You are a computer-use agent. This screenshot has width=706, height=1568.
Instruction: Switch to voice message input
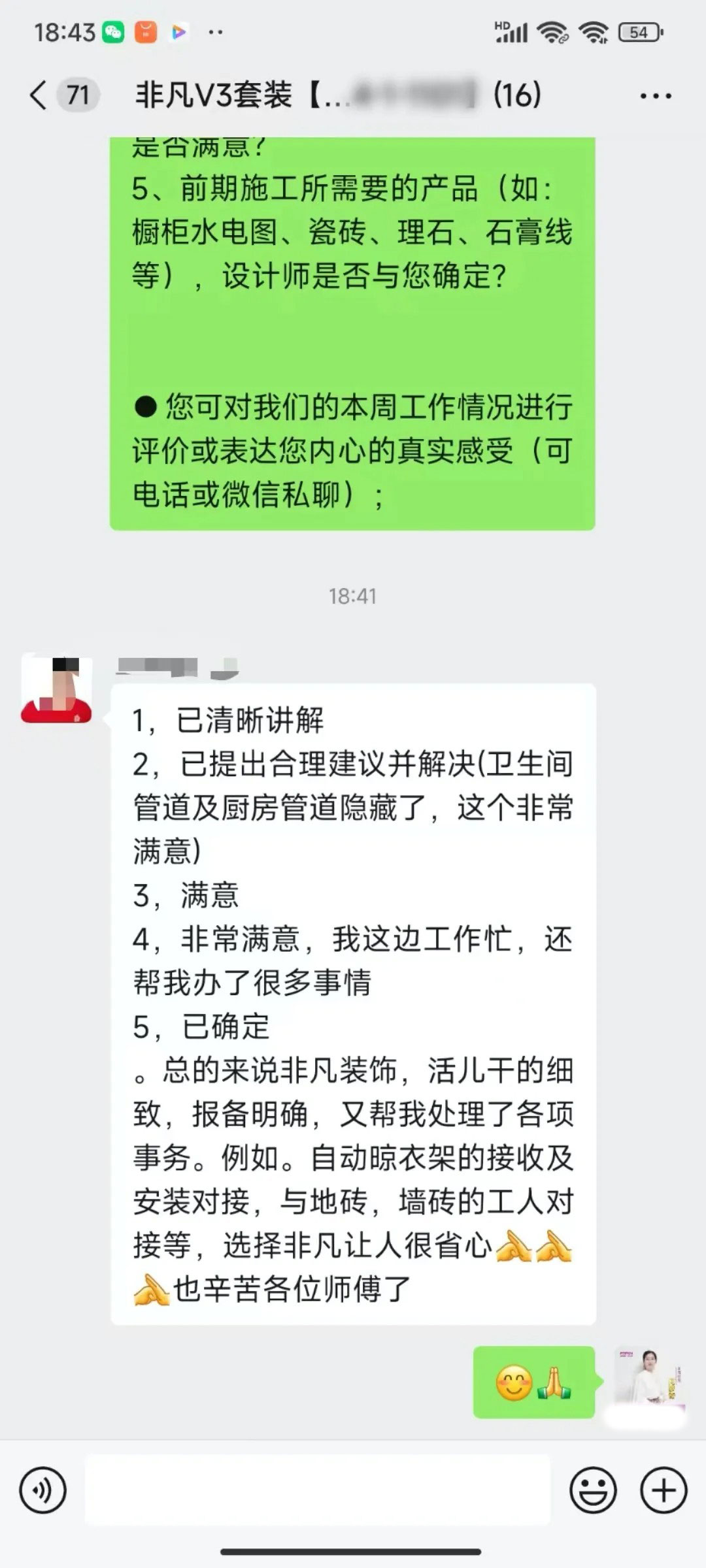(43, 1491)
